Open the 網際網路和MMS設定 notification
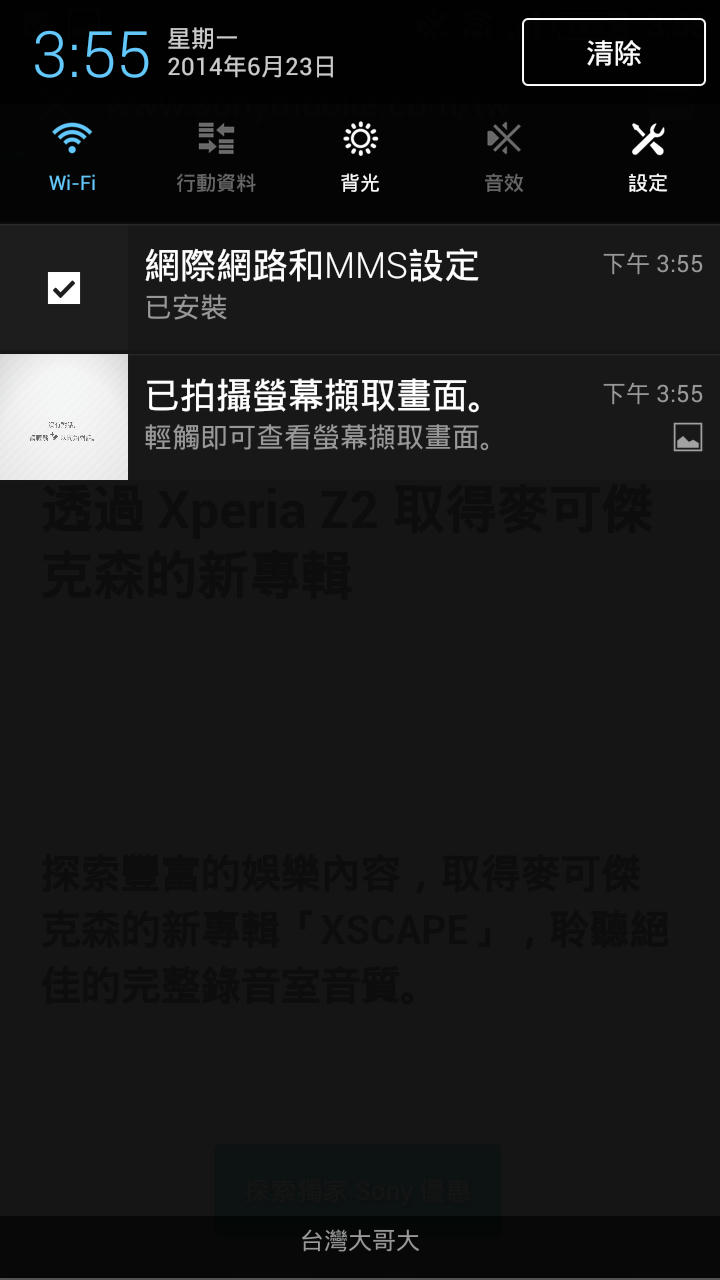 [360, 289]
